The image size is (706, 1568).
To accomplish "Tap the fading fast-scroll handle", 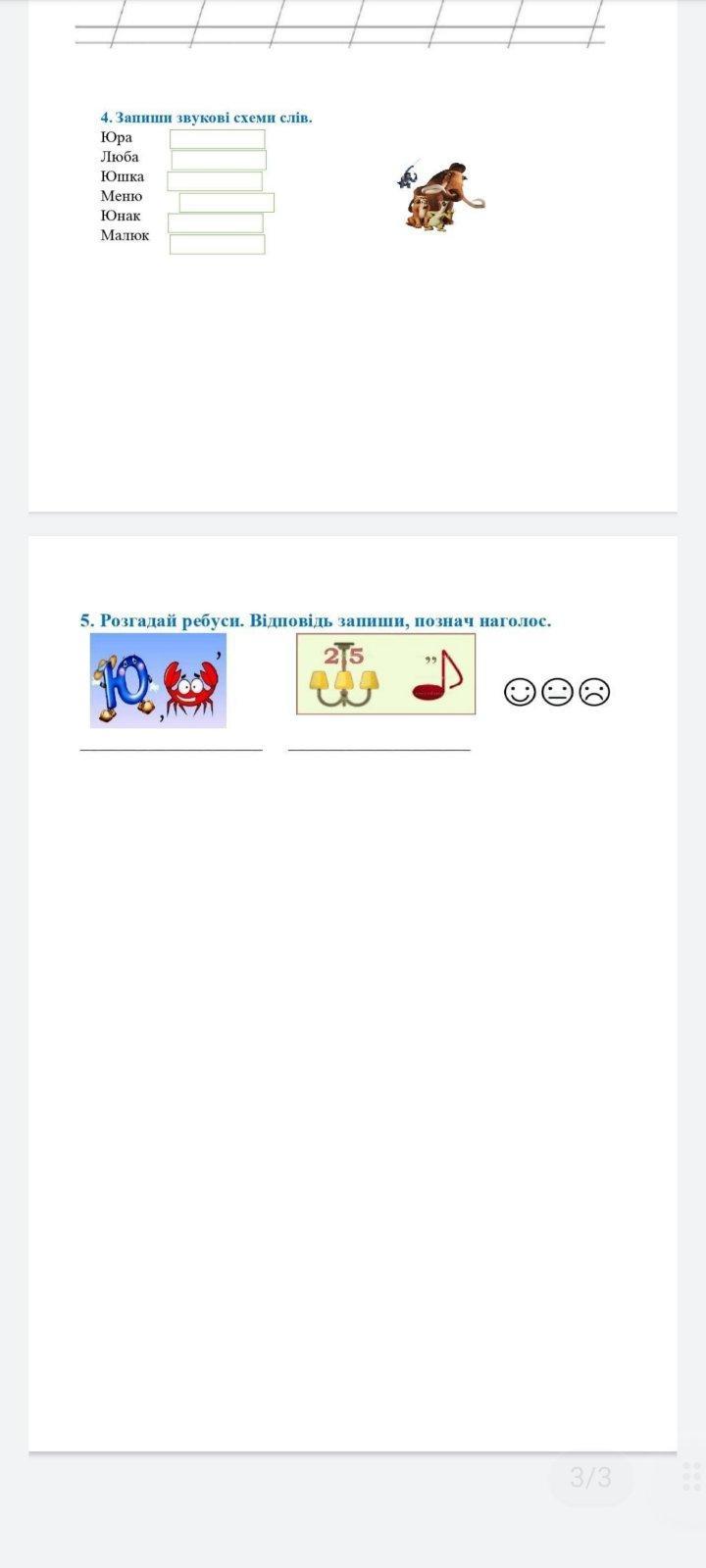I will pyautogui.click(x=691, y=1477).
